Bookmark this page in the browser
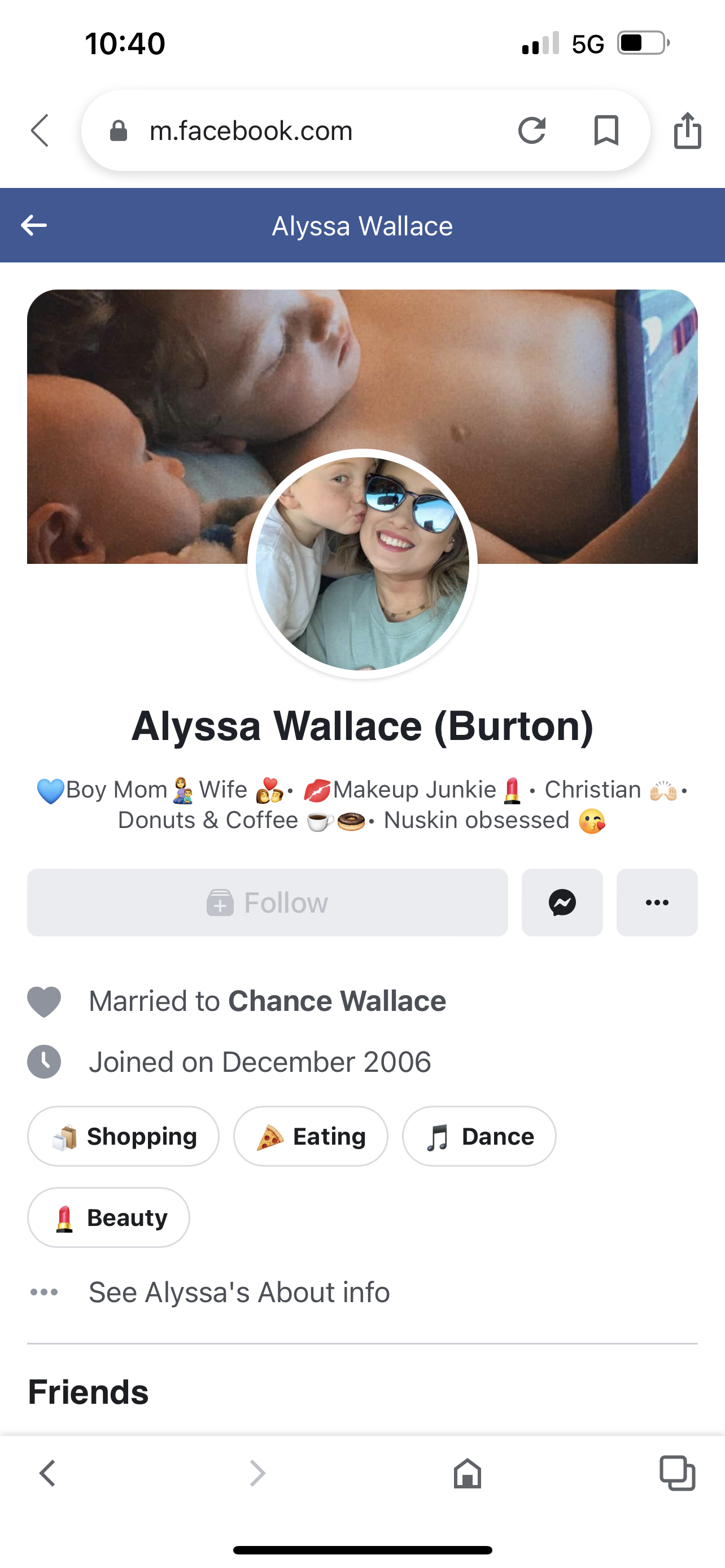This screenshot has width=725, height=1568. [x=606, y=130]
